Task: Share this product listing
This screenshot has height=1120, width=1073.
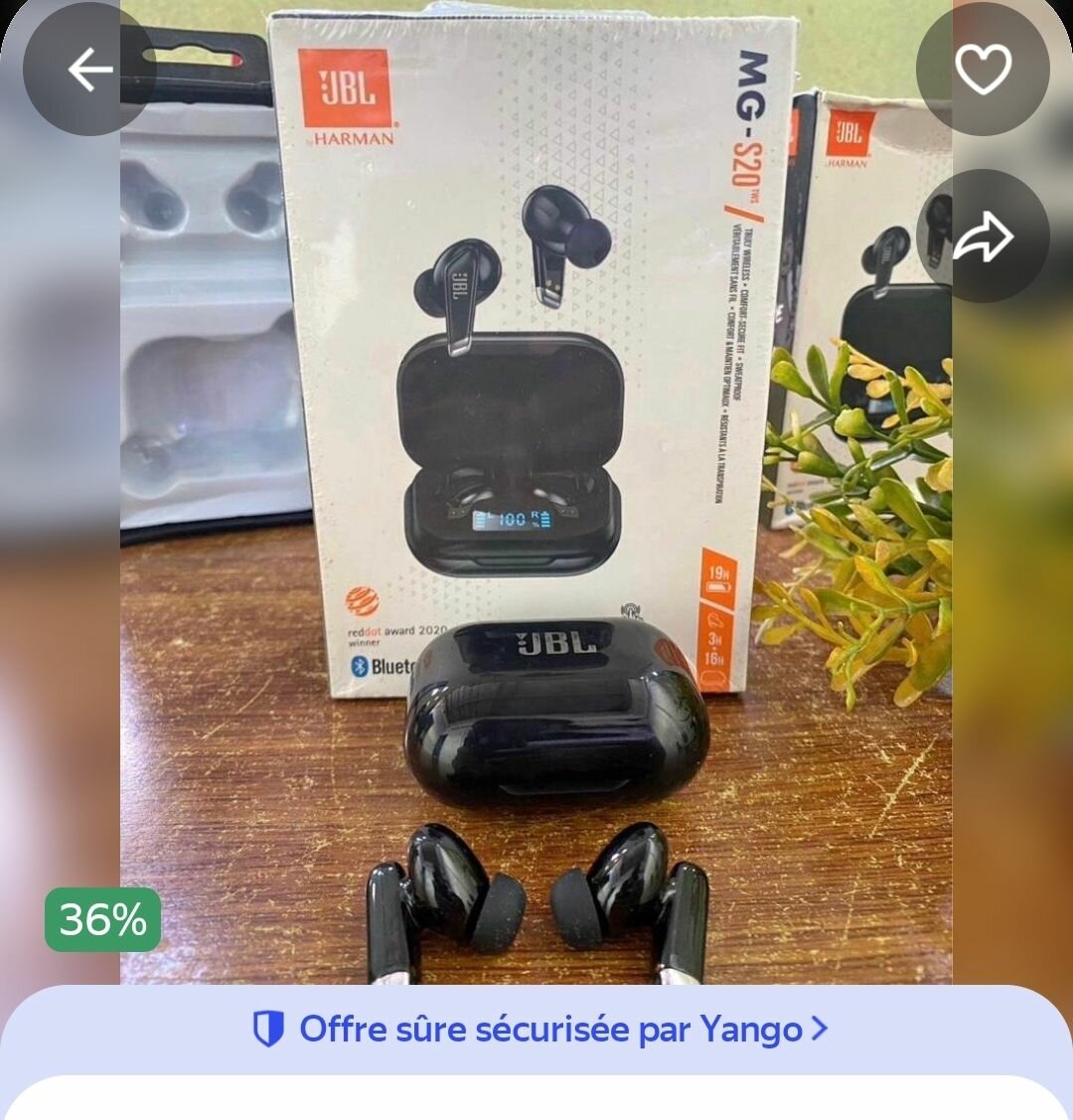Action: click(x=983, y=237)
